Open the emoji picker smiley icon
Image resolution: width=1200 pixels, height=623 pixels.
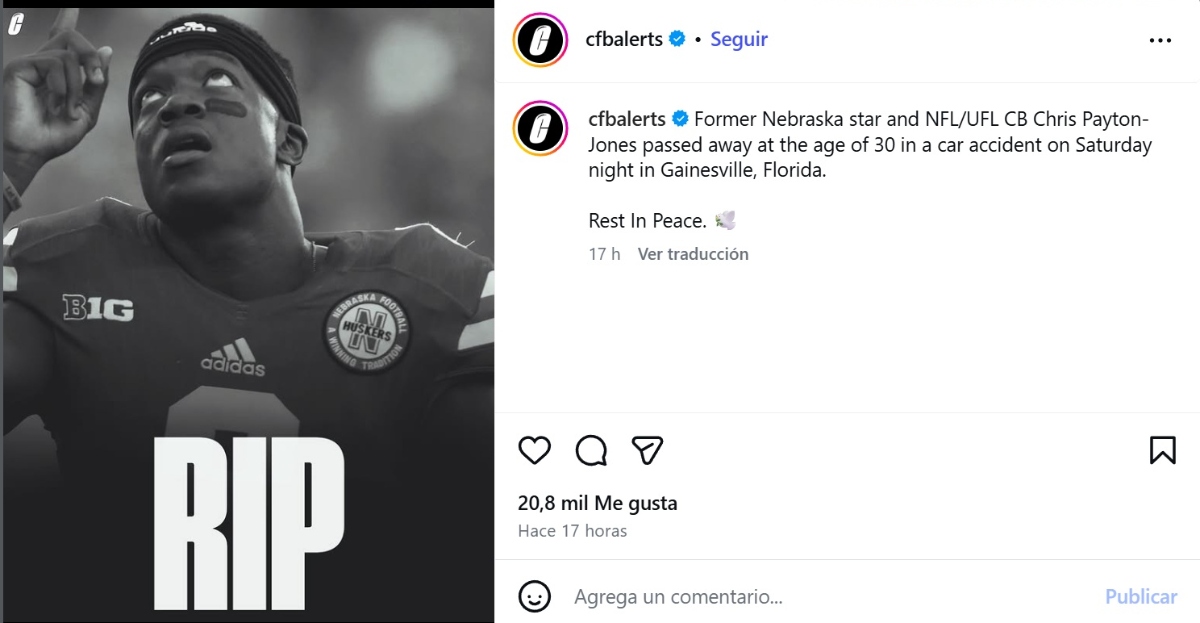(x=535, y=597)
